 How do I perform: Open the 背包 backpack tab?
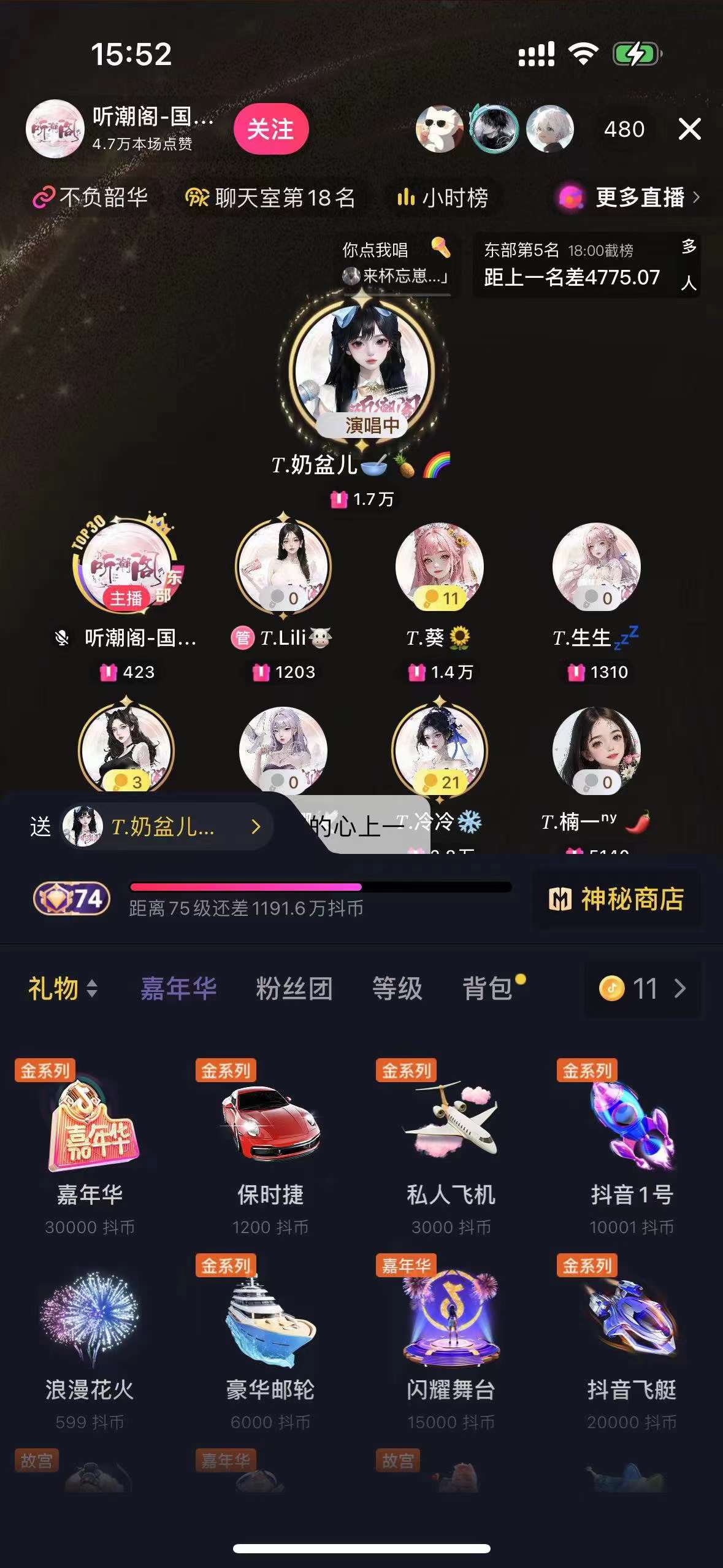(x=488, y=989)
